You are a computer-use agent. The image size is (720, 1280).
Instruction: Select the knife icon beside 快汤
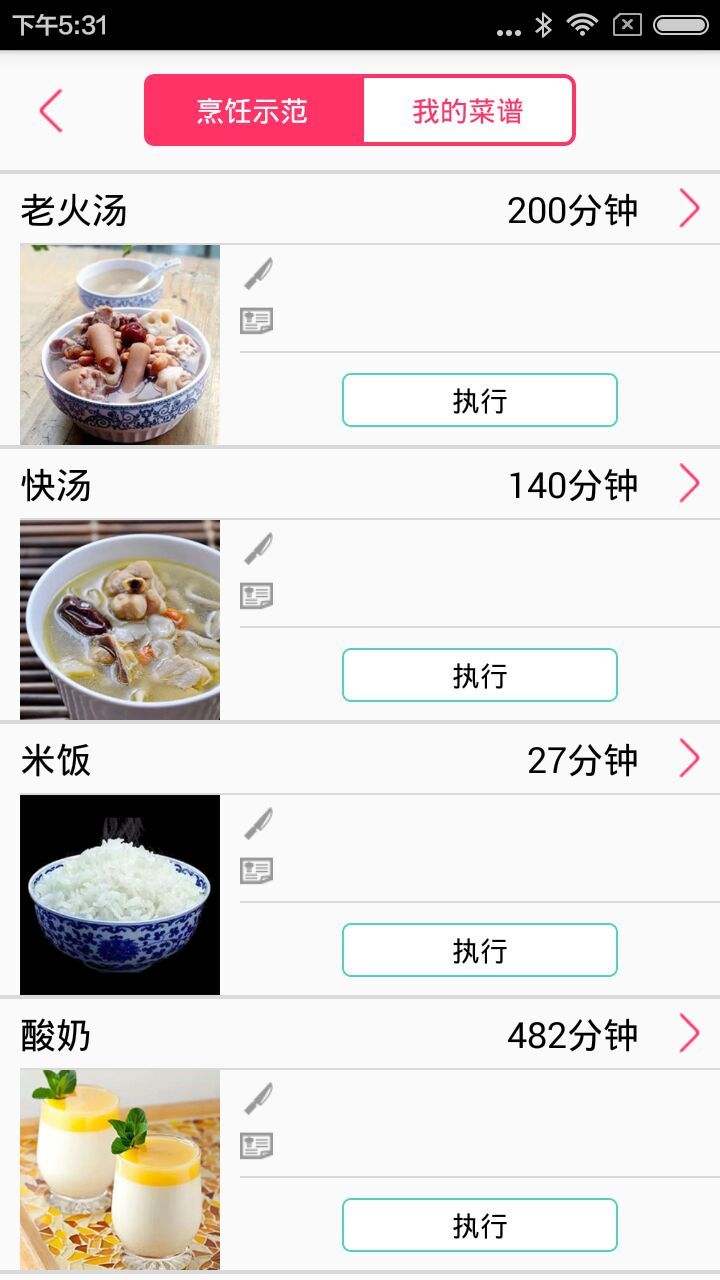coord(256,546)
